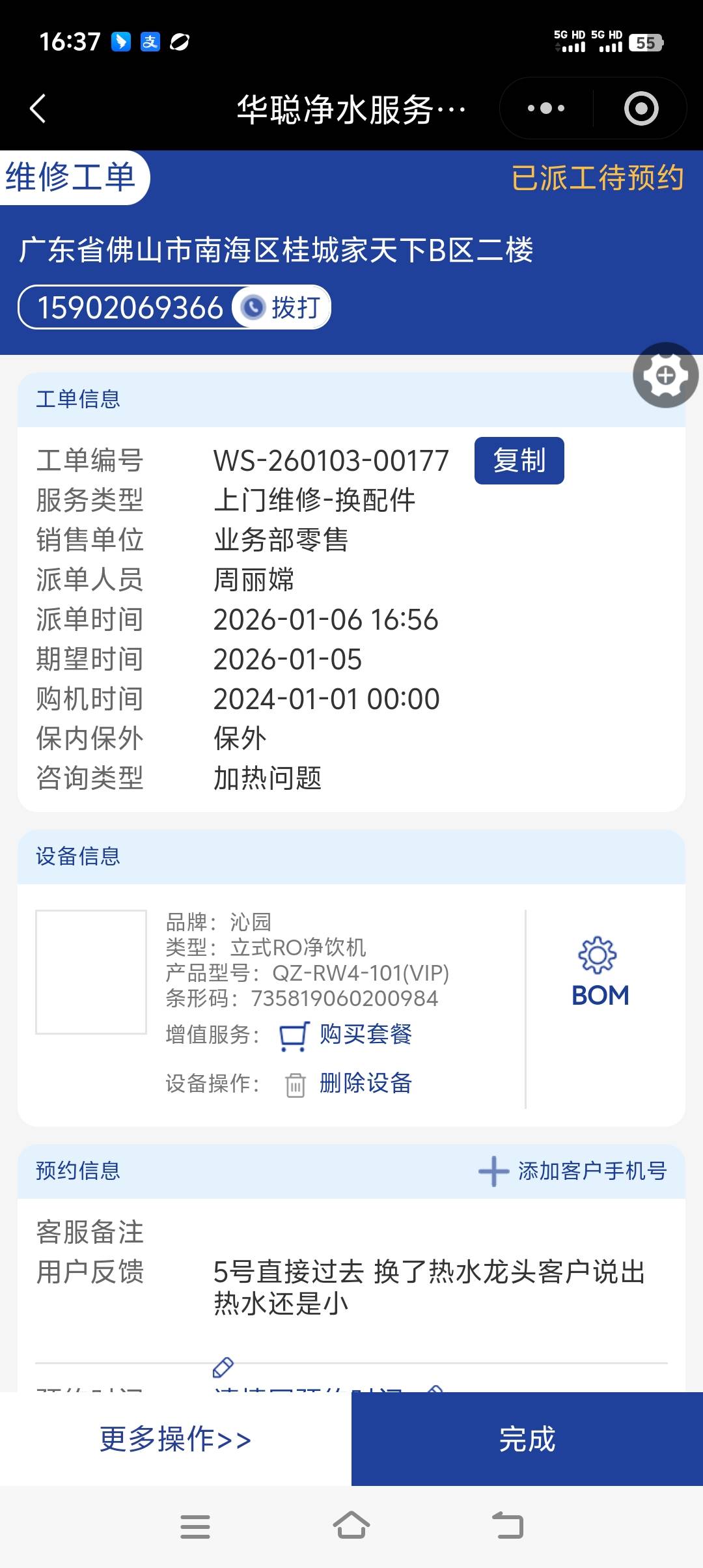Mark the work order as 完成
Image resolution: width=703 pixels, height=1568 pixels.
(x=527, y=1439)
